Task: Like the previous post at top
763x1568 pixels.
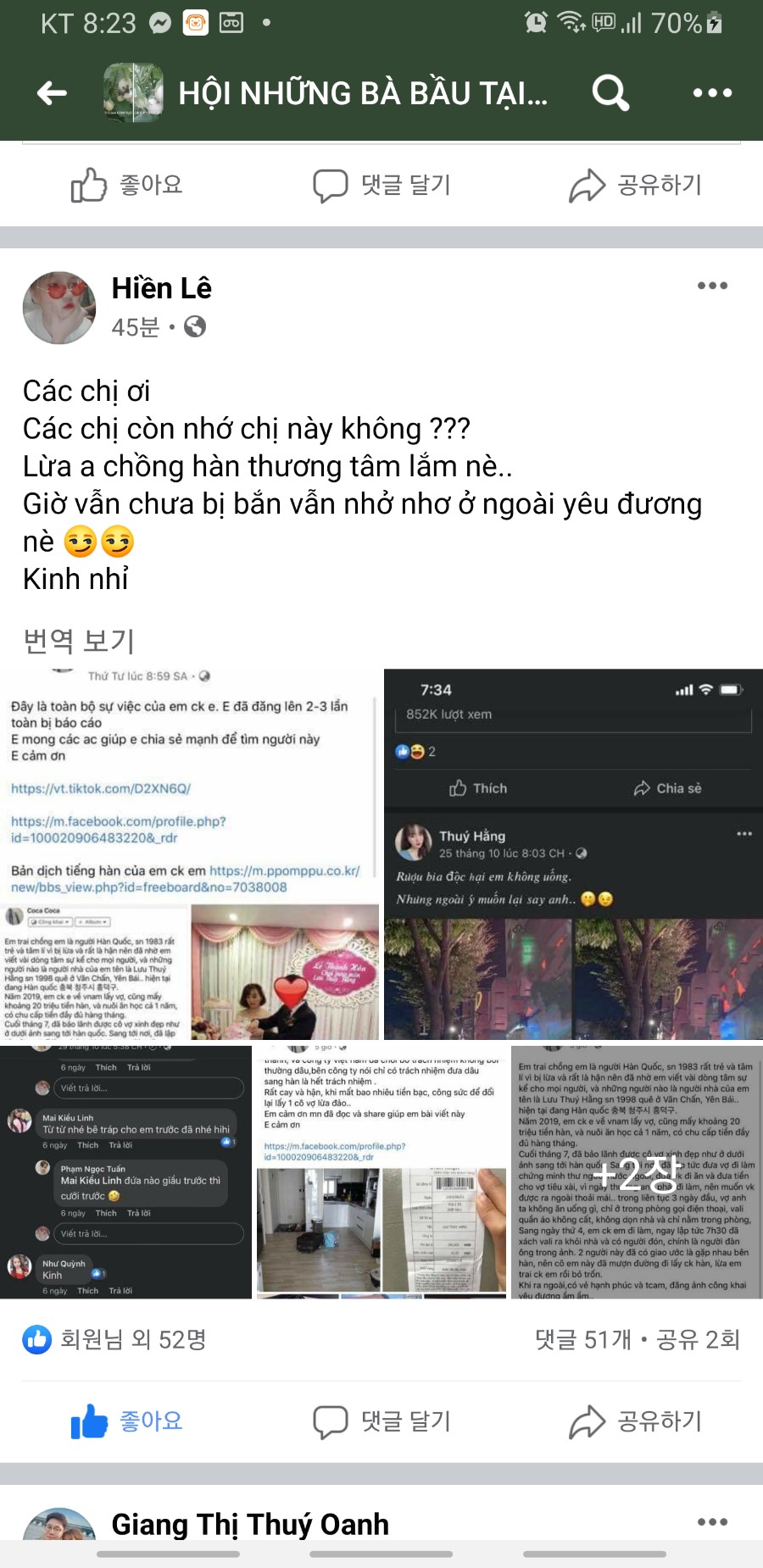Action: point(127,185)
